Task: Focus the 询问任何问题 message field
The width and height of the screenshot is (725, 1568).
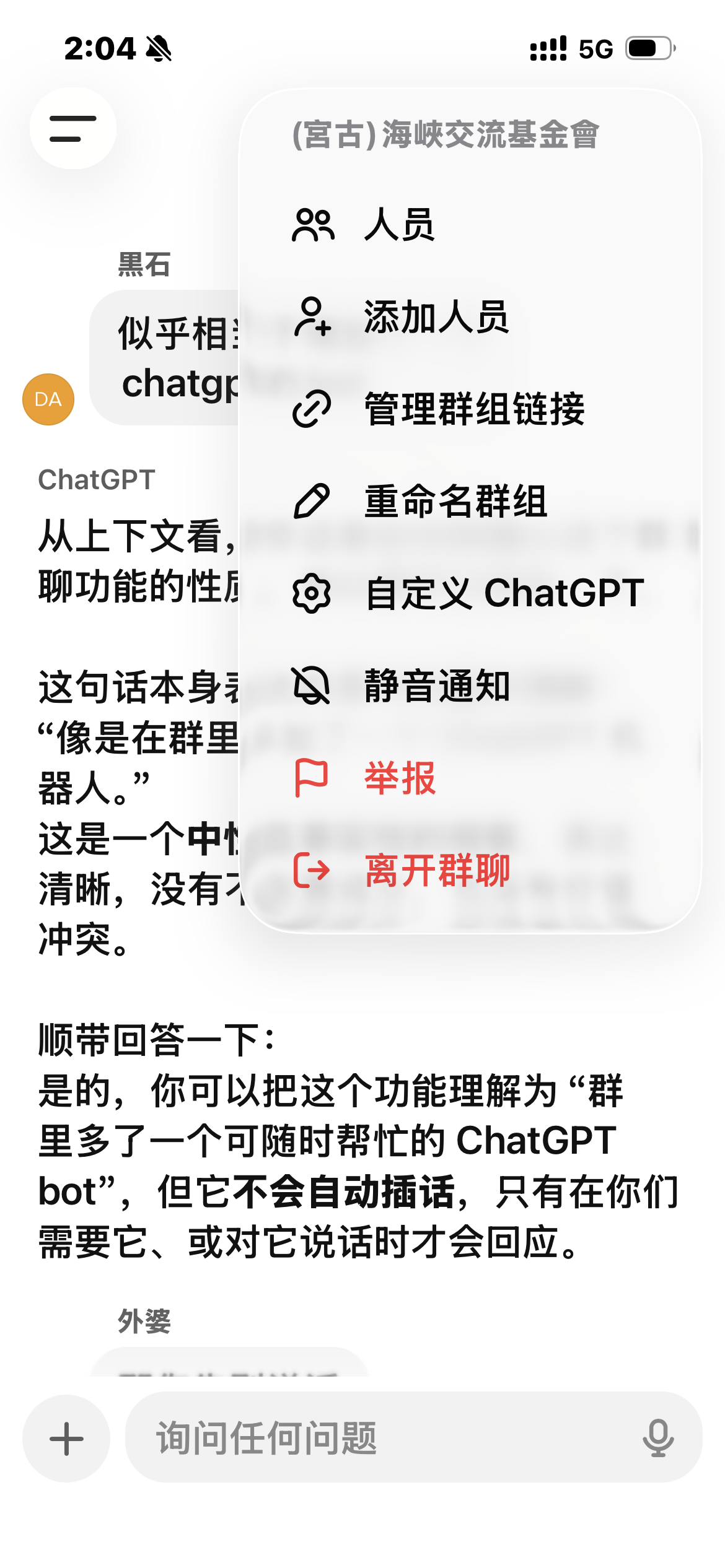Action: [x=384, y=1437]
